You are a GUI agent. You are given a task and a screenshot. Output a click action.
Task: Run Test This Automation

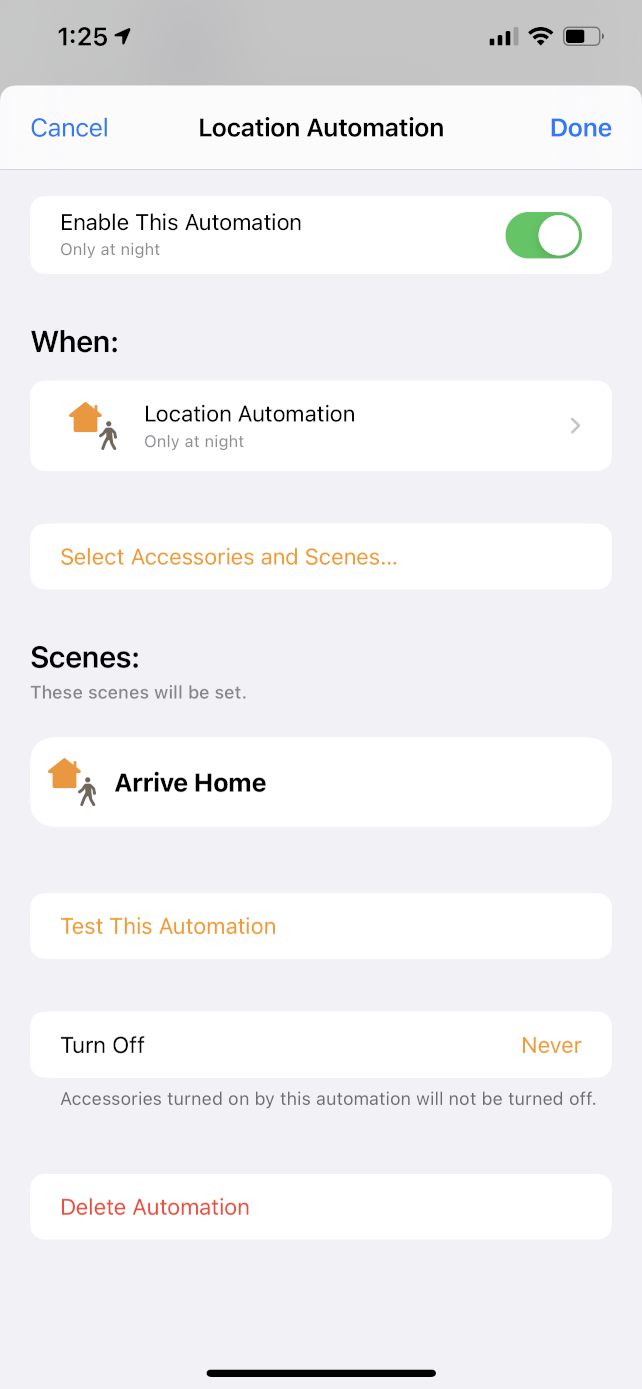[x=168, y=926]
